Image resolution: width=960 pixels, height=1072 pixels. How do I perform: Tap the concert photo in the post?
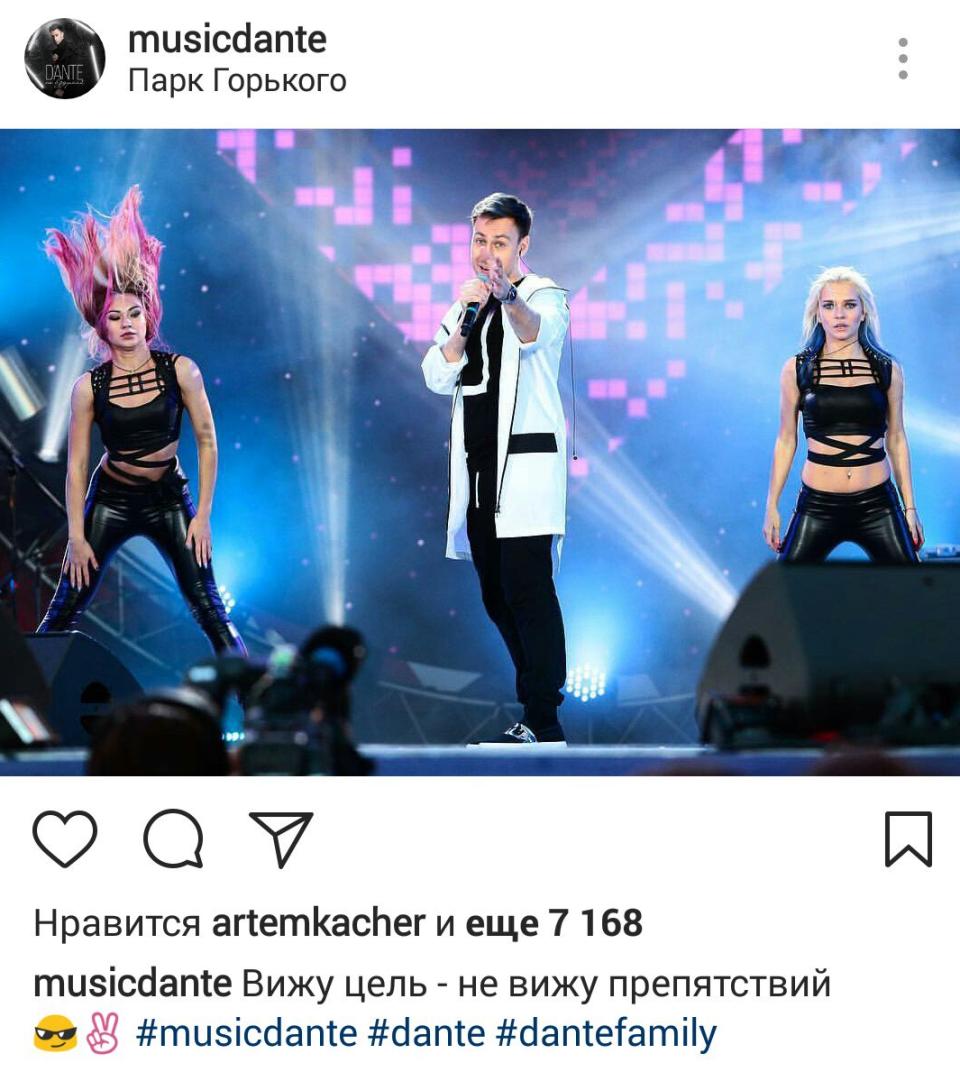click(480, 452)
